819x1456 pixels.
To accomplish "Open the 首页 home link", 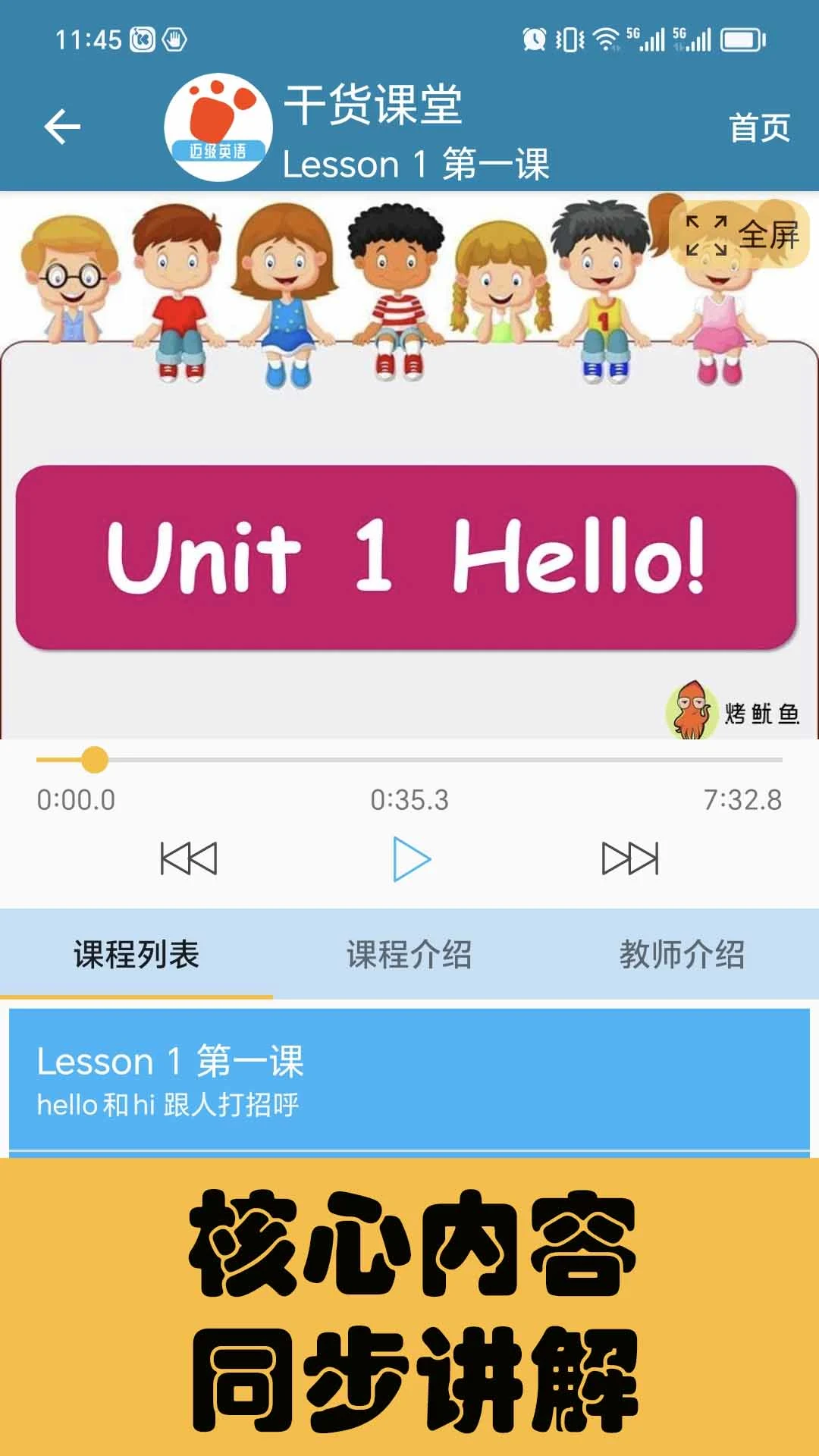I will pyautogui.click(x=759, y=127).
